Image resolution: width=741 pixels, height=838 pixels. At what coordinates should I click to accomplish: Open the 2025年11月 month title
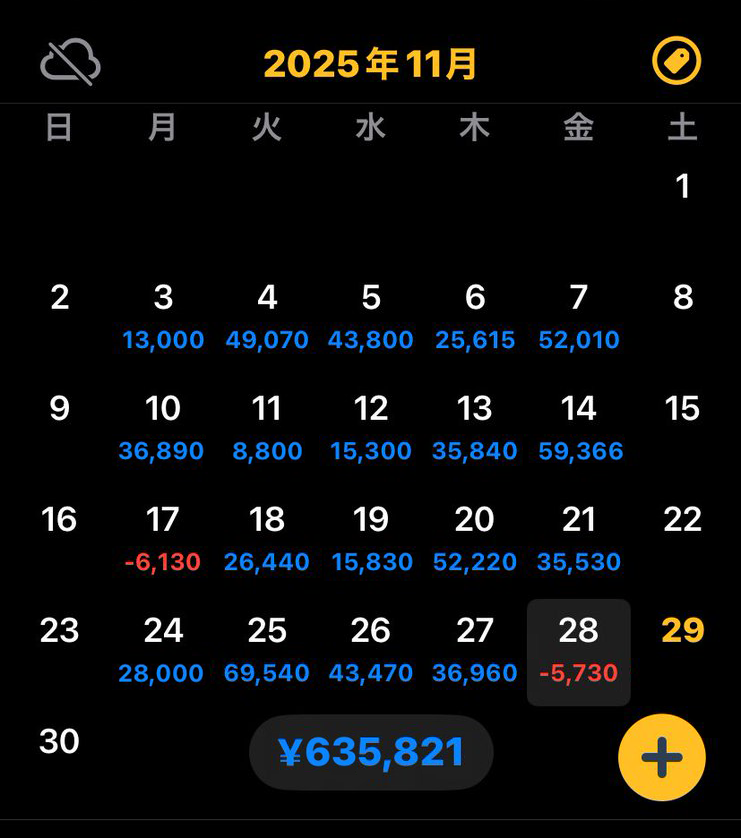(371, 64)
